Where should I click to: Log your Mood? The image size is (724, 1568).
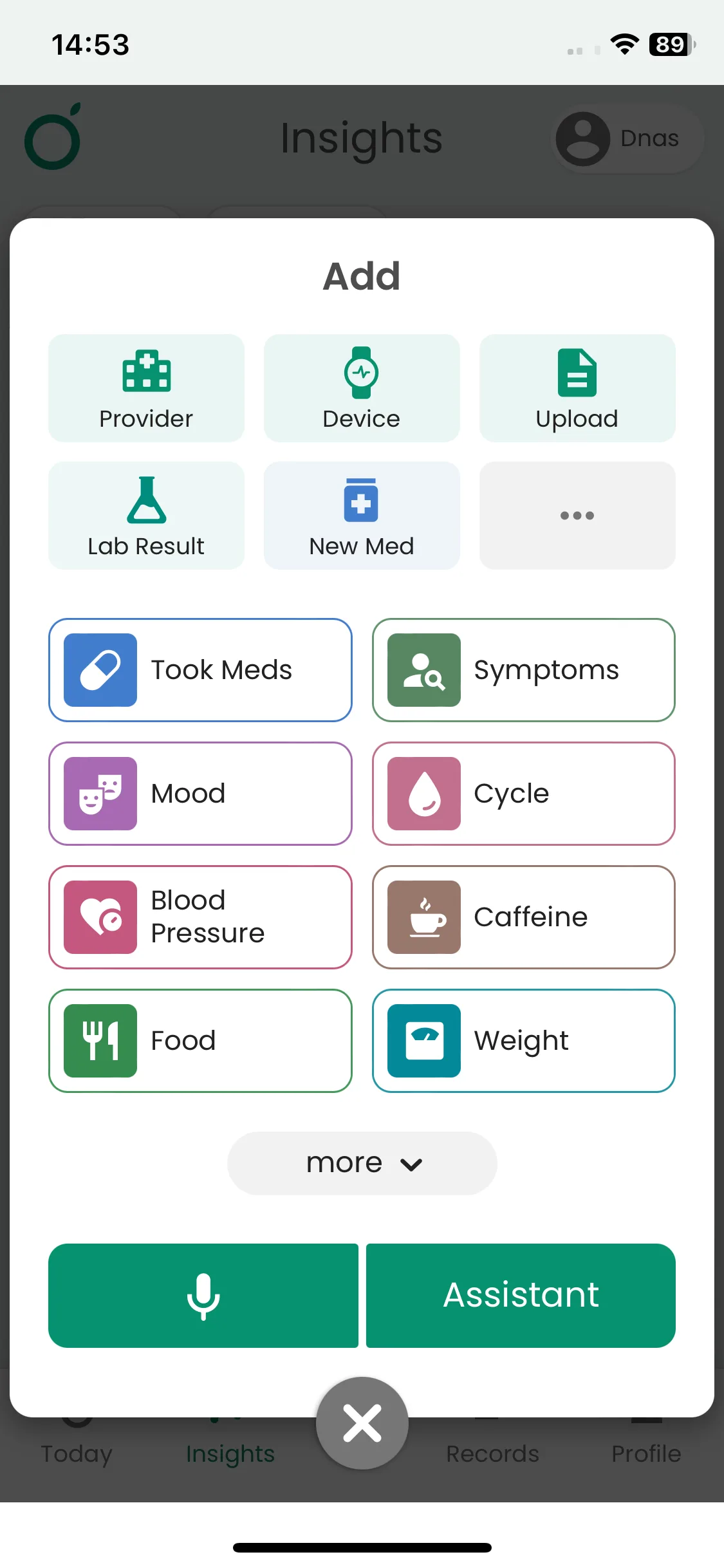pyautogui.click(x=200, y=794)
